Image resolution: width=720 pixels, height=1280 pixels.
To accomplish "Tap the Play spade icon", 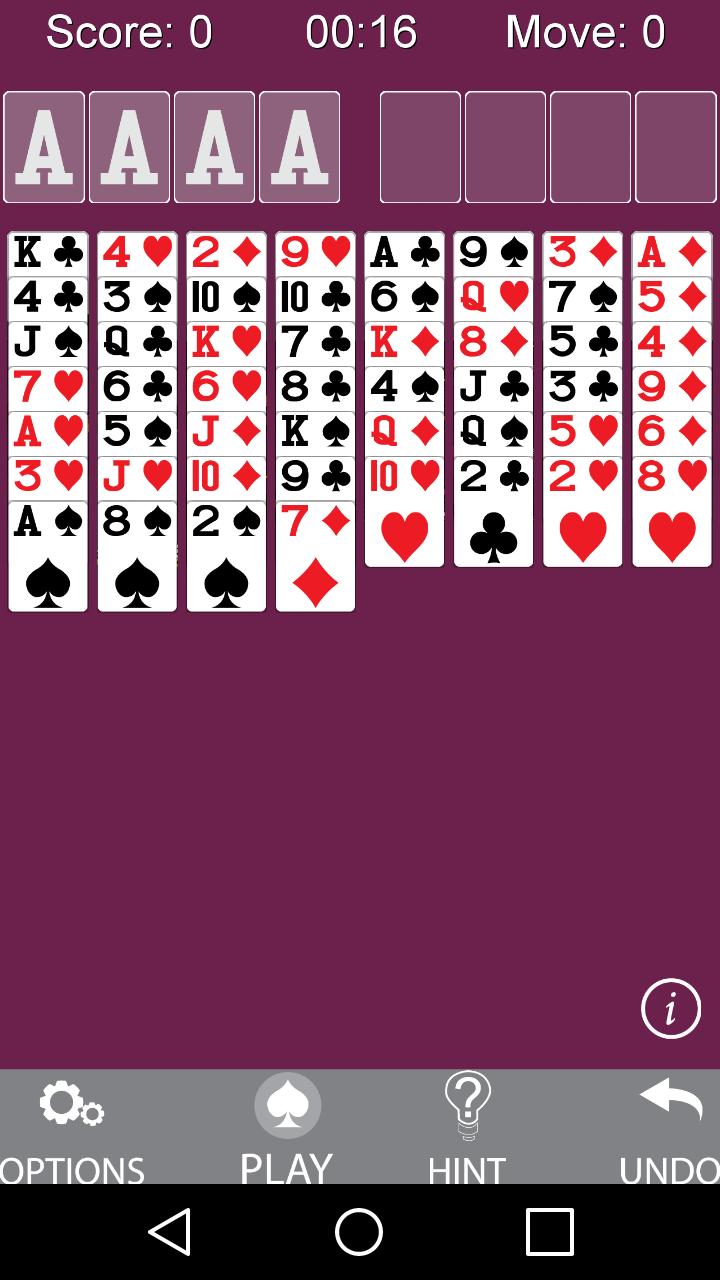I will [x=288, y=1103].
